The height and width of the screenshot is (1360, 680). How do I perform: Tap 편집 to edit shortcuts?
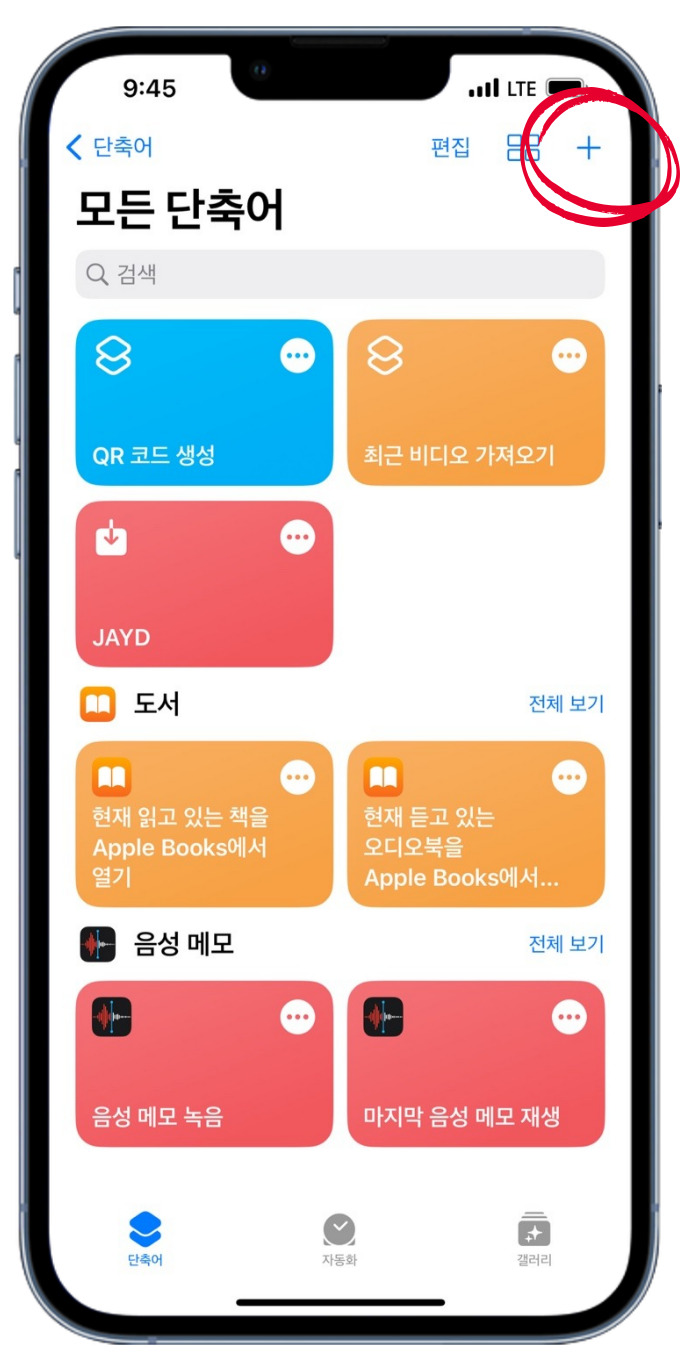tap(450, 148)
